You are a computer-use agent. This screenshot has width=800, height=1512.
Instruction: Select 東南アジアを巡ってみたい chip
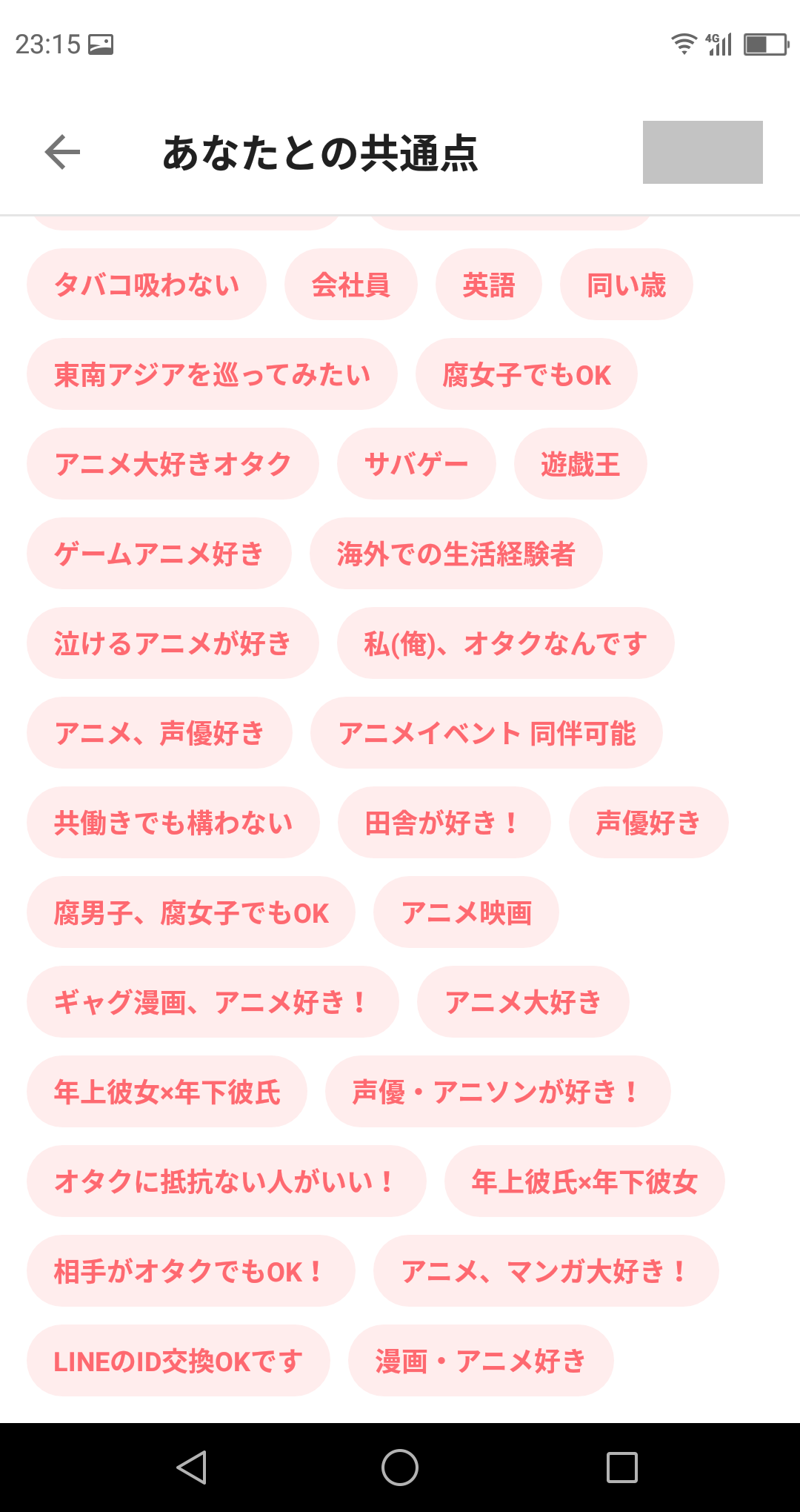(212, 374)
